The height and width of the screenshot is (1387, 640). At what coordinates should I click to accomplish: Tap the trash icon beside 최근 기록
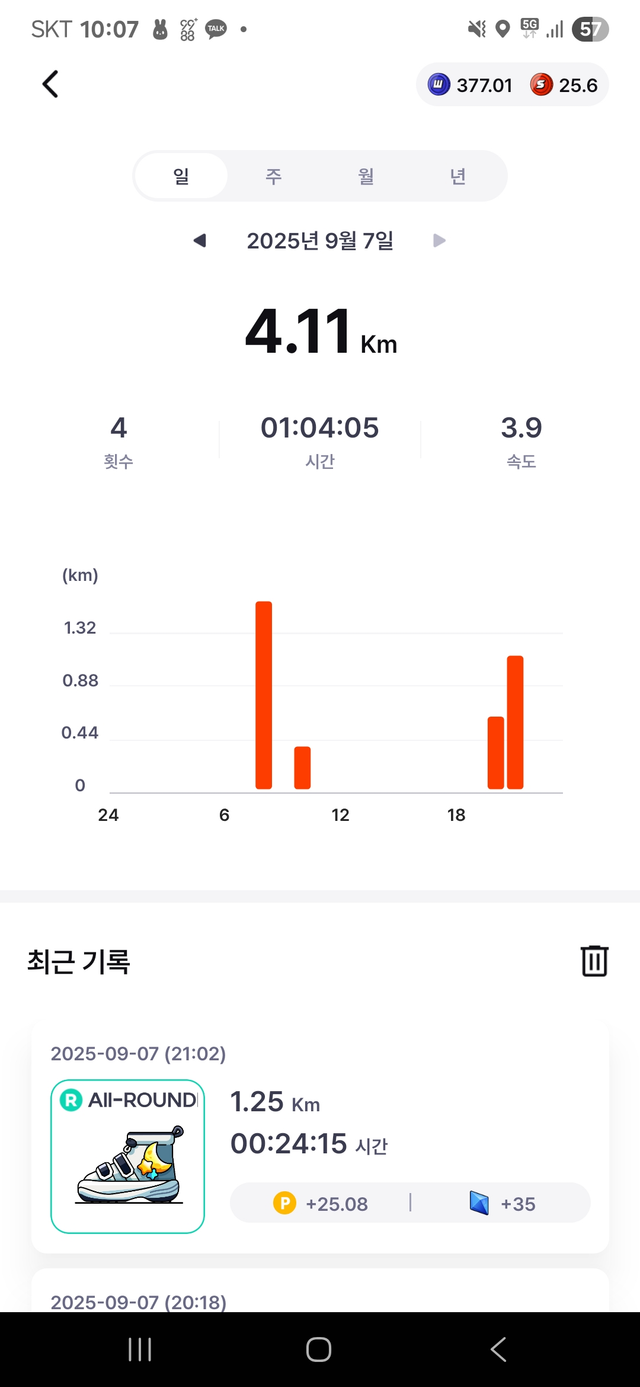(594, 961)
